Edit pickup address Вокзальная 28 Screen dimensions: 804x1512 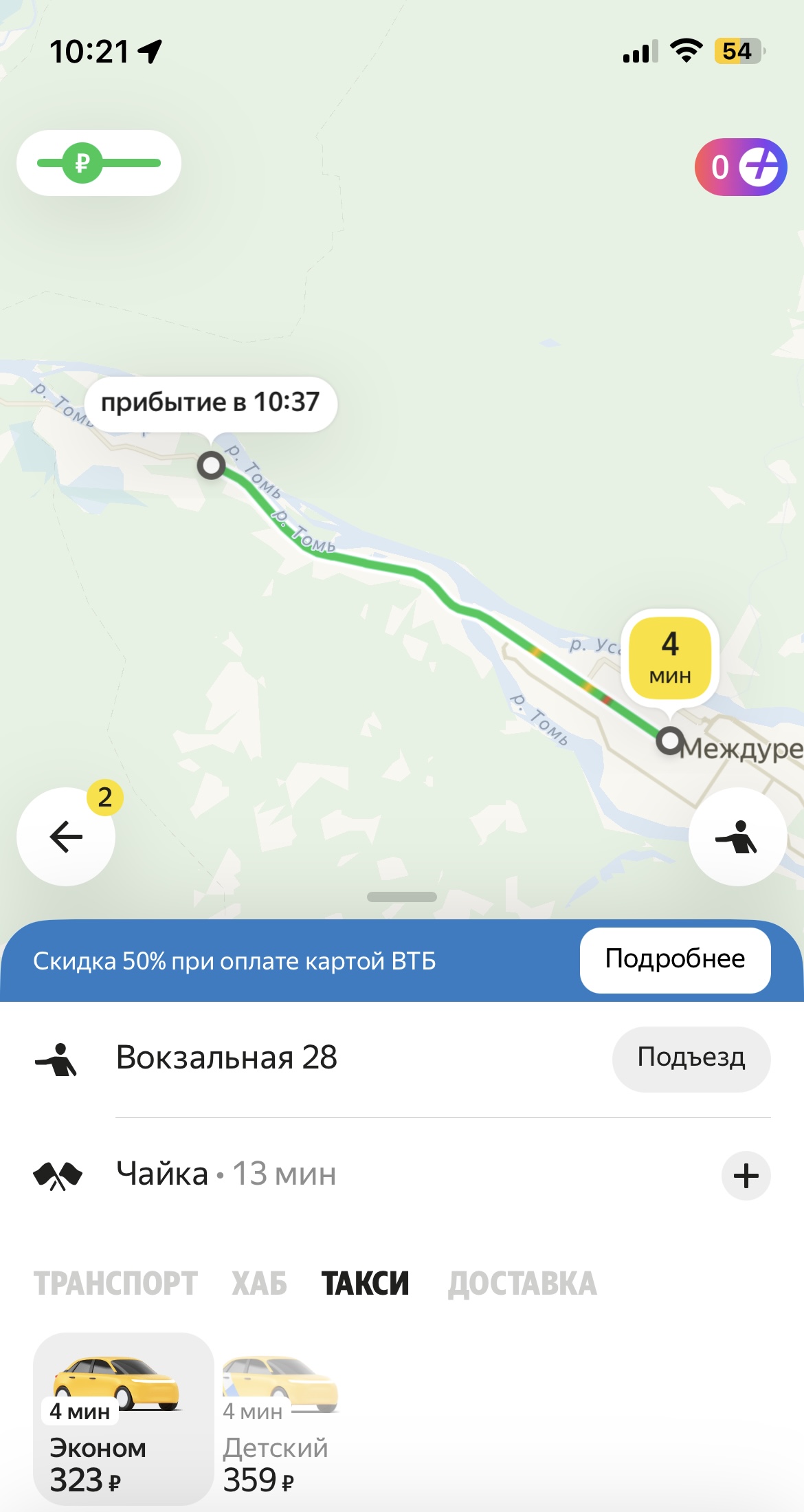[227, 1058]
